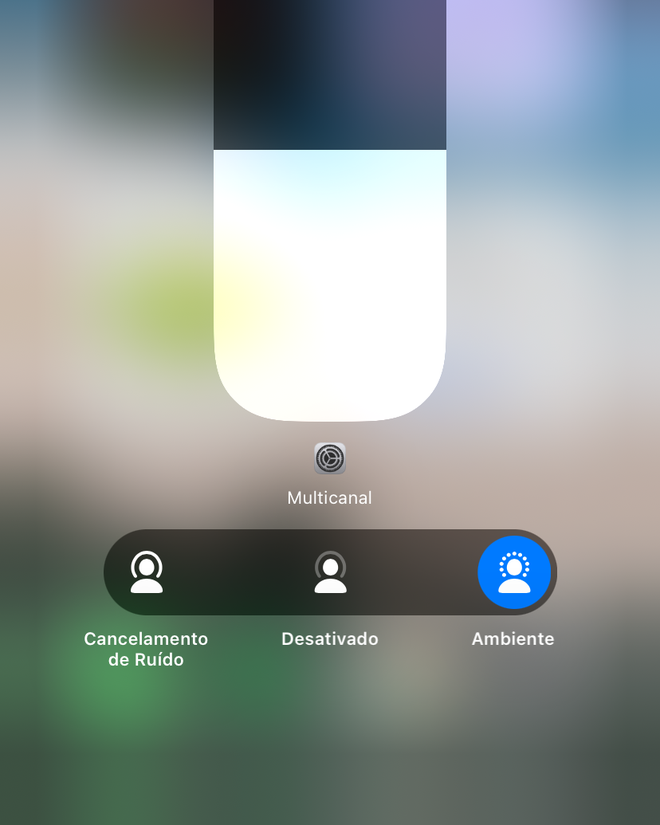The width and height of the screenshot is (660, 825).
Task: Tap the Ambiente transparency mode button
Action: (514, 572)
